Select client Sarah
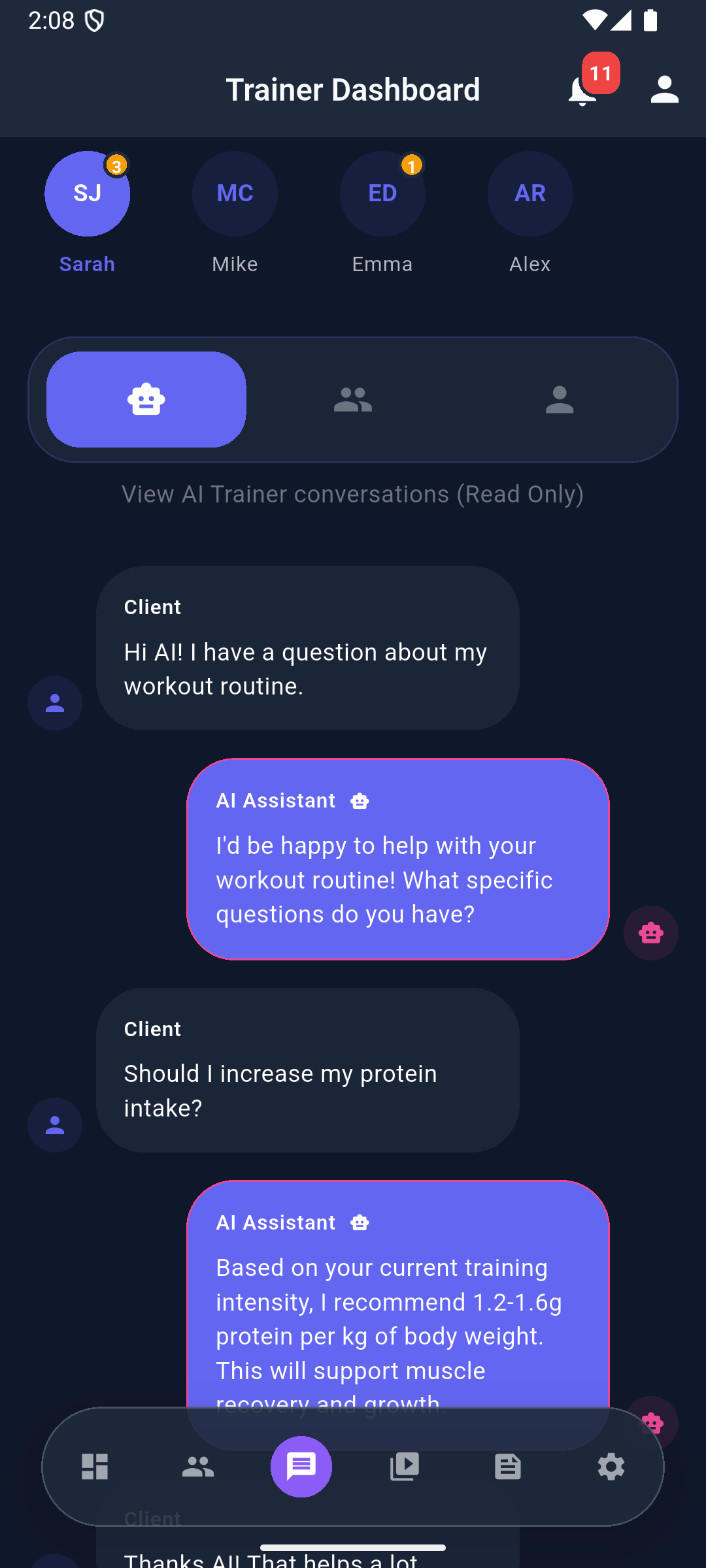 coord(87,194)
